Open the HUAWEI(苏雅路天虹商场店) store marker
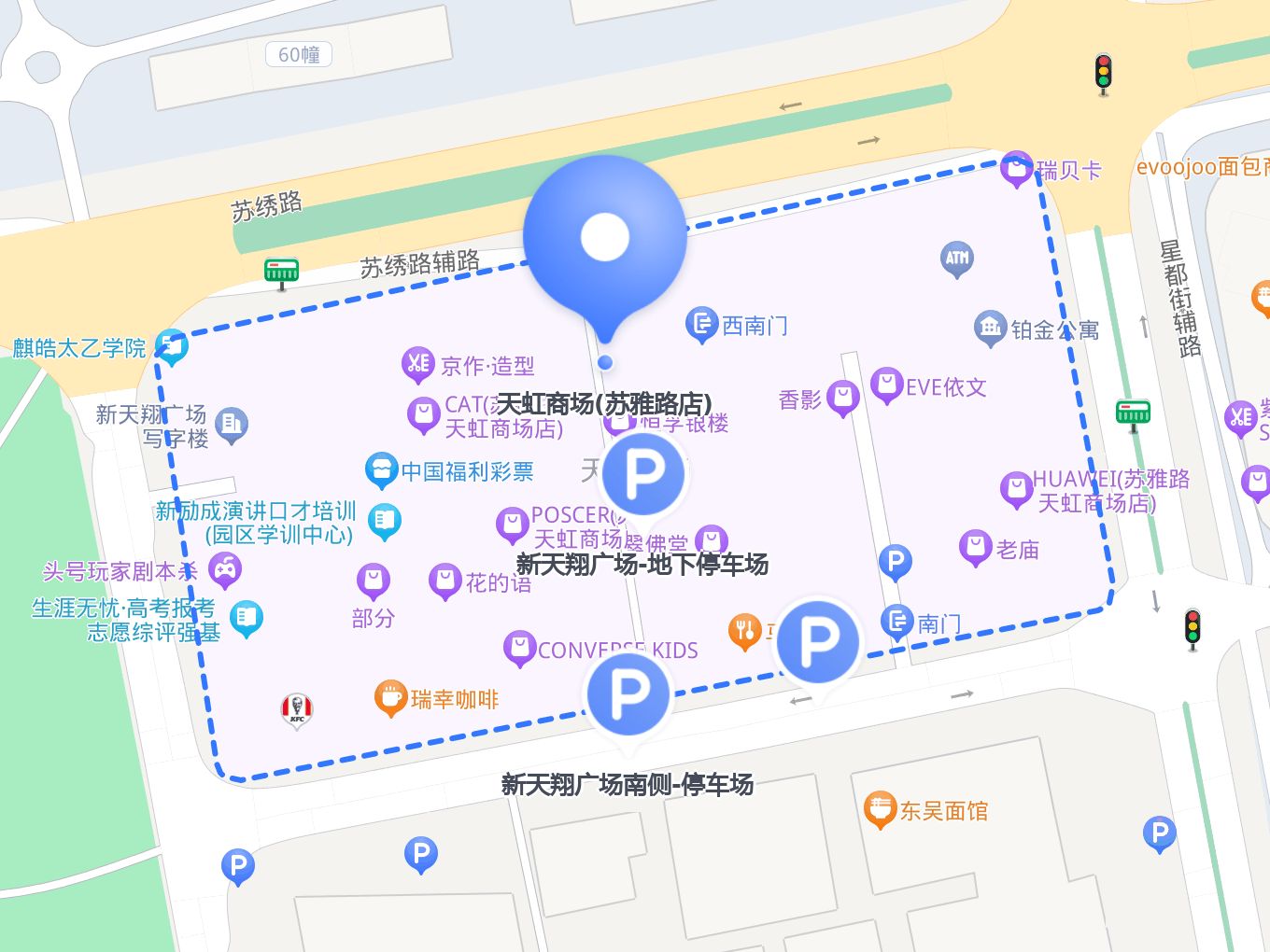Image resolution: width=1270 pixels, height=952 pixels. [x=1016, y=488]
